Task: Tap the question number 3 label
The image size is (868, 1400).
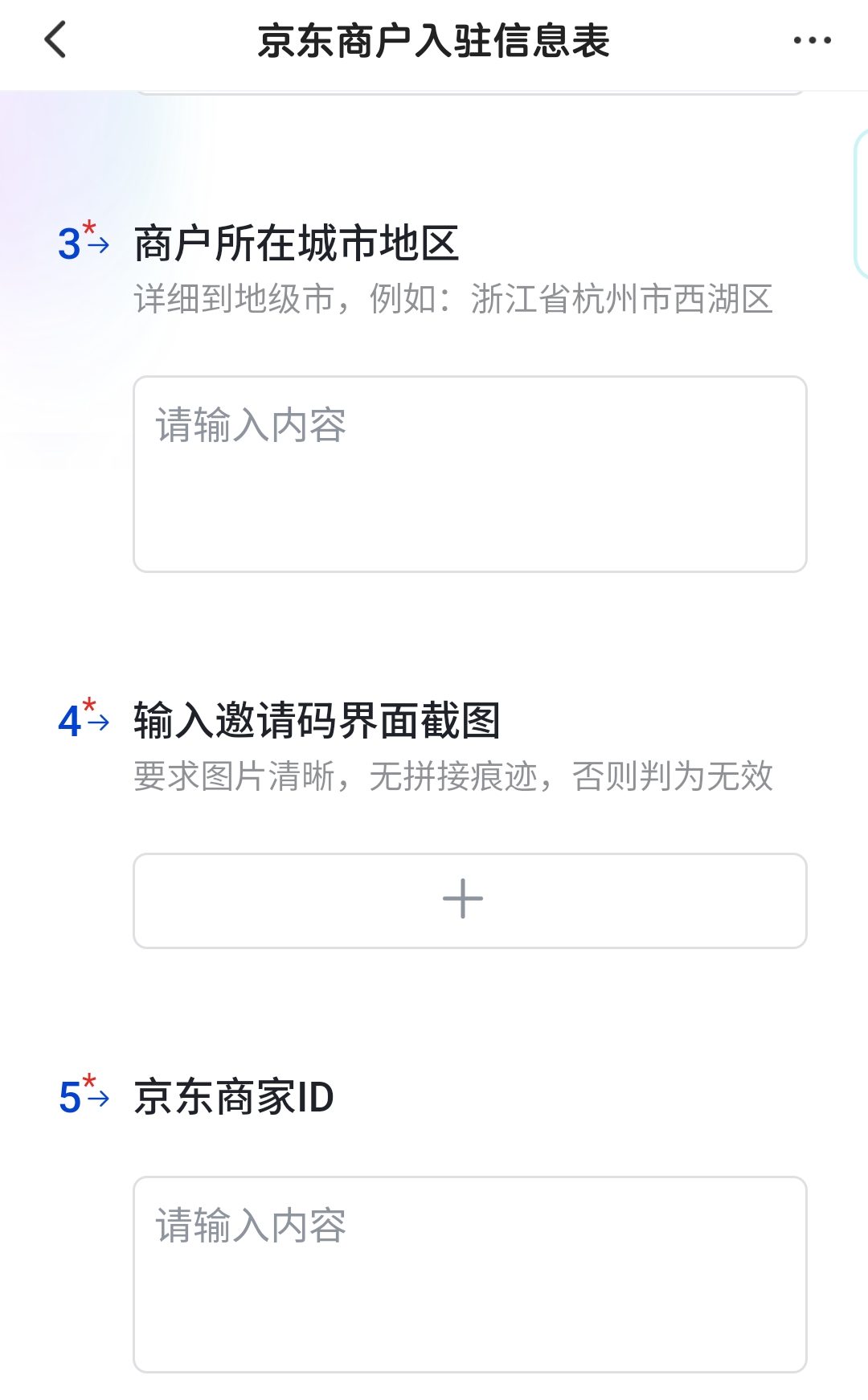Action: point(71,241)
